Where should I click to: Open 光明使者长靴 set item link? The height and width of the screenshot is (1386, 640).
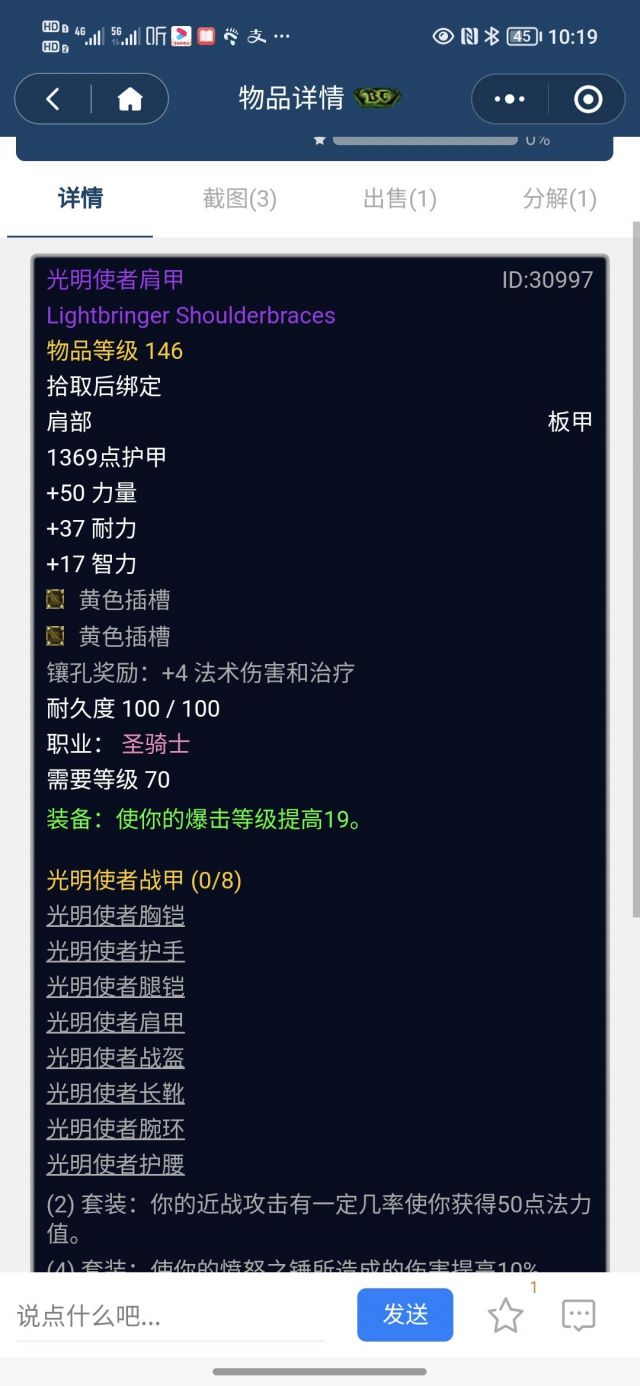pos(115,1093)
